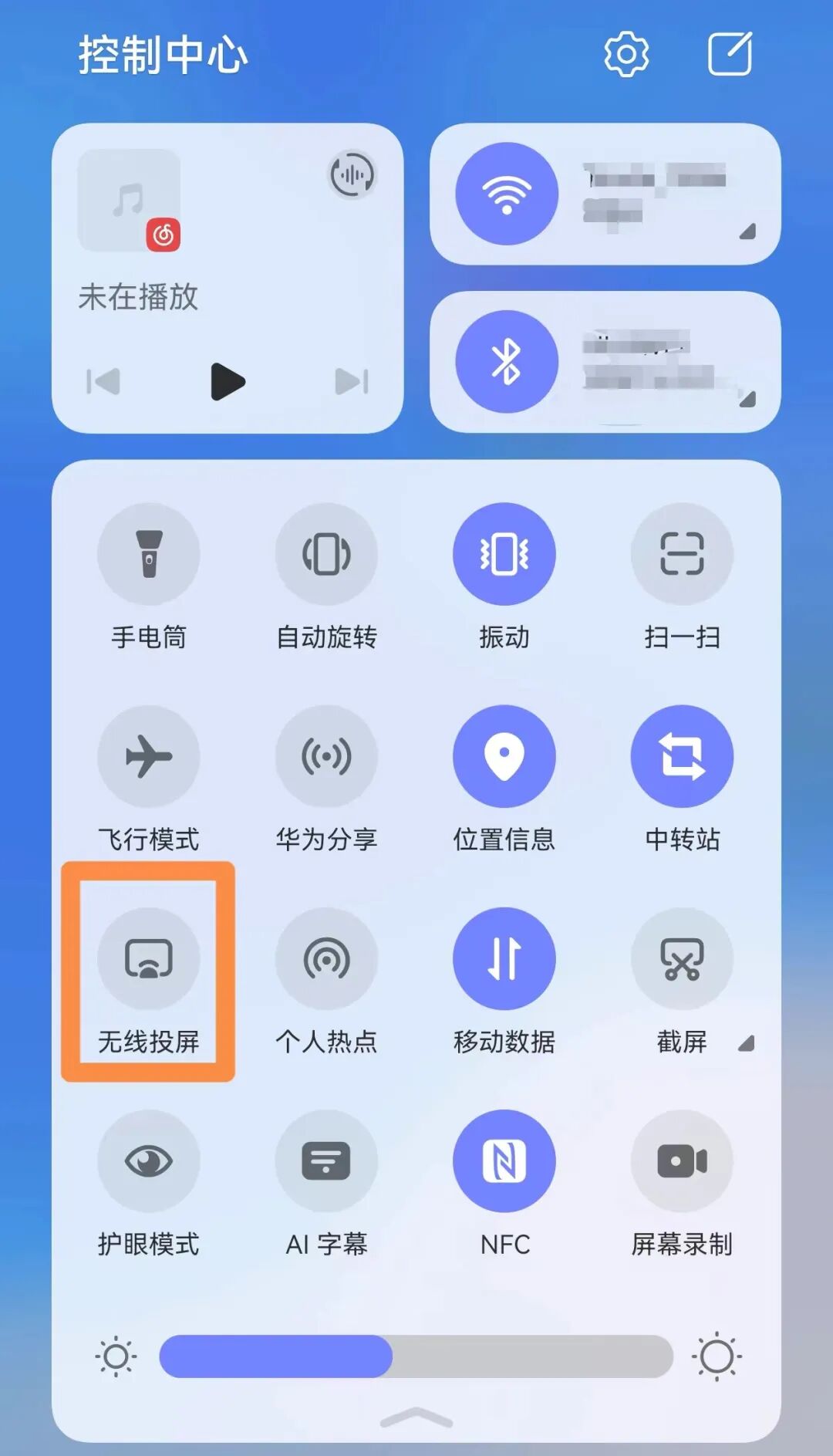Turn off Bluetooth
Screen dimensions: 833x1456
[507, 361]
